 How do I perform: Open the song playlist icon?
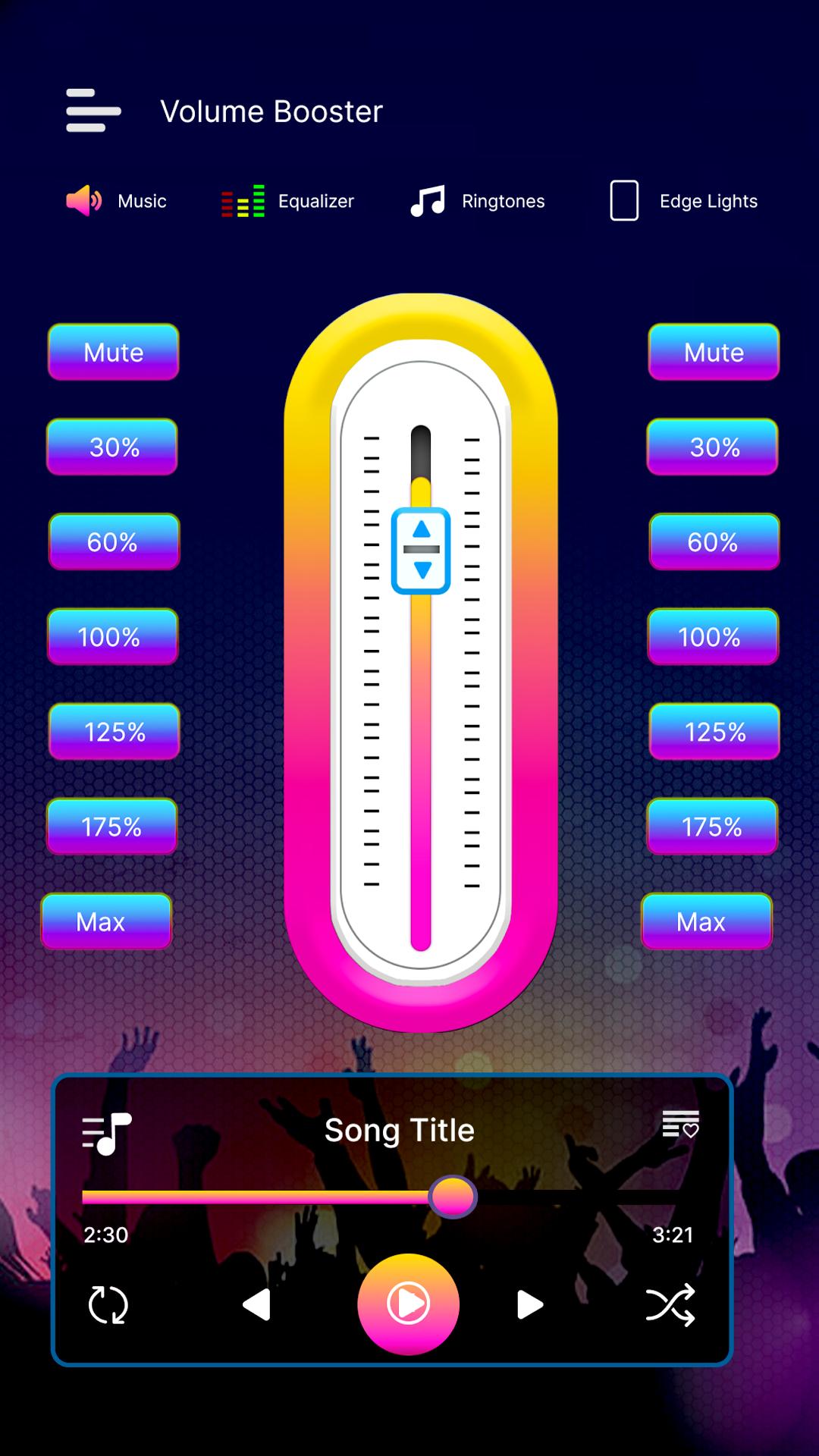(107, 1134)
